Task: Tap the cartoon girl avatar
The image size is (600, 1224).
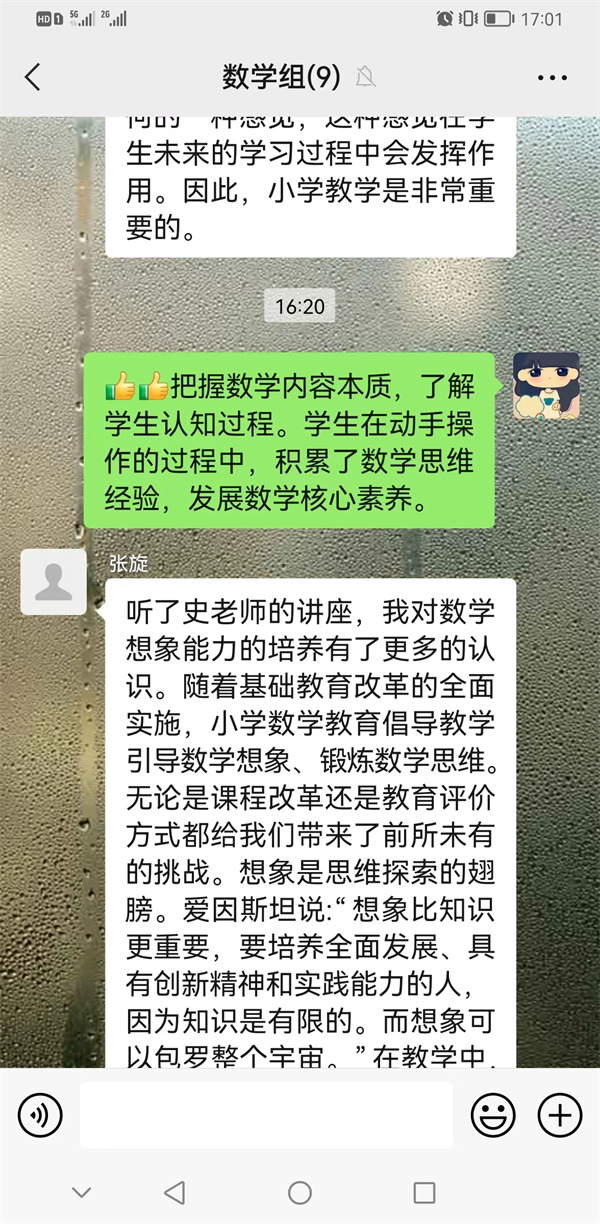Action: (x=546, y=385)
